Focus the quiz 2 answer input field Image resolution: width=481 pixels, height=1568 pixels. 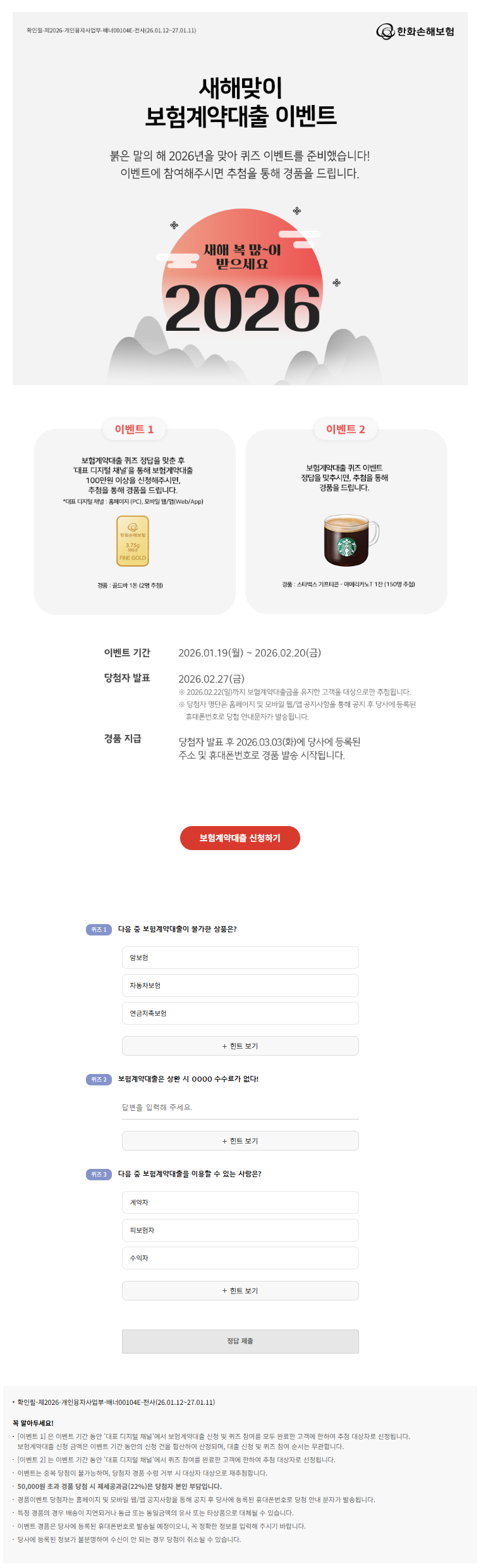coord(240,1107)
